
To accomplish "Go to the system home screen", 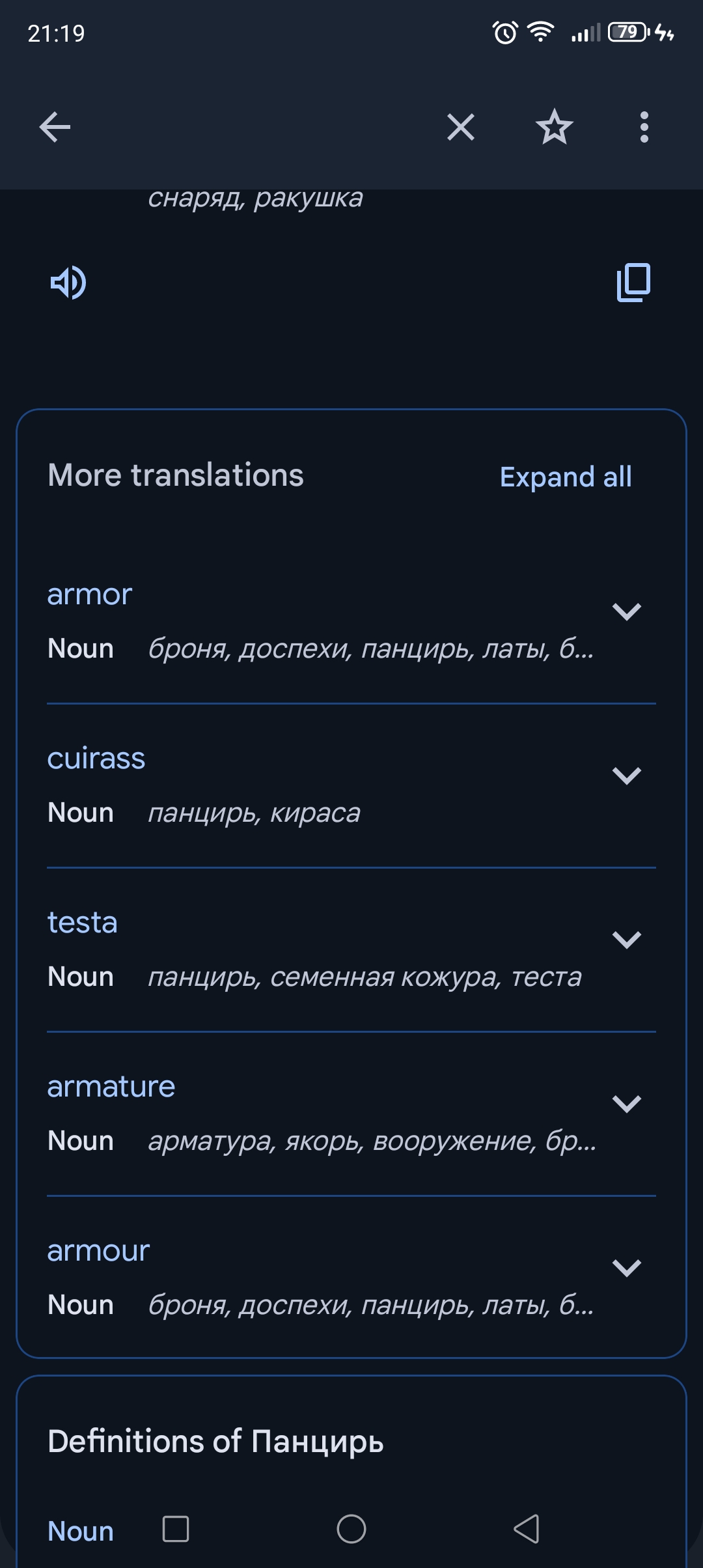I will 351,1529.
